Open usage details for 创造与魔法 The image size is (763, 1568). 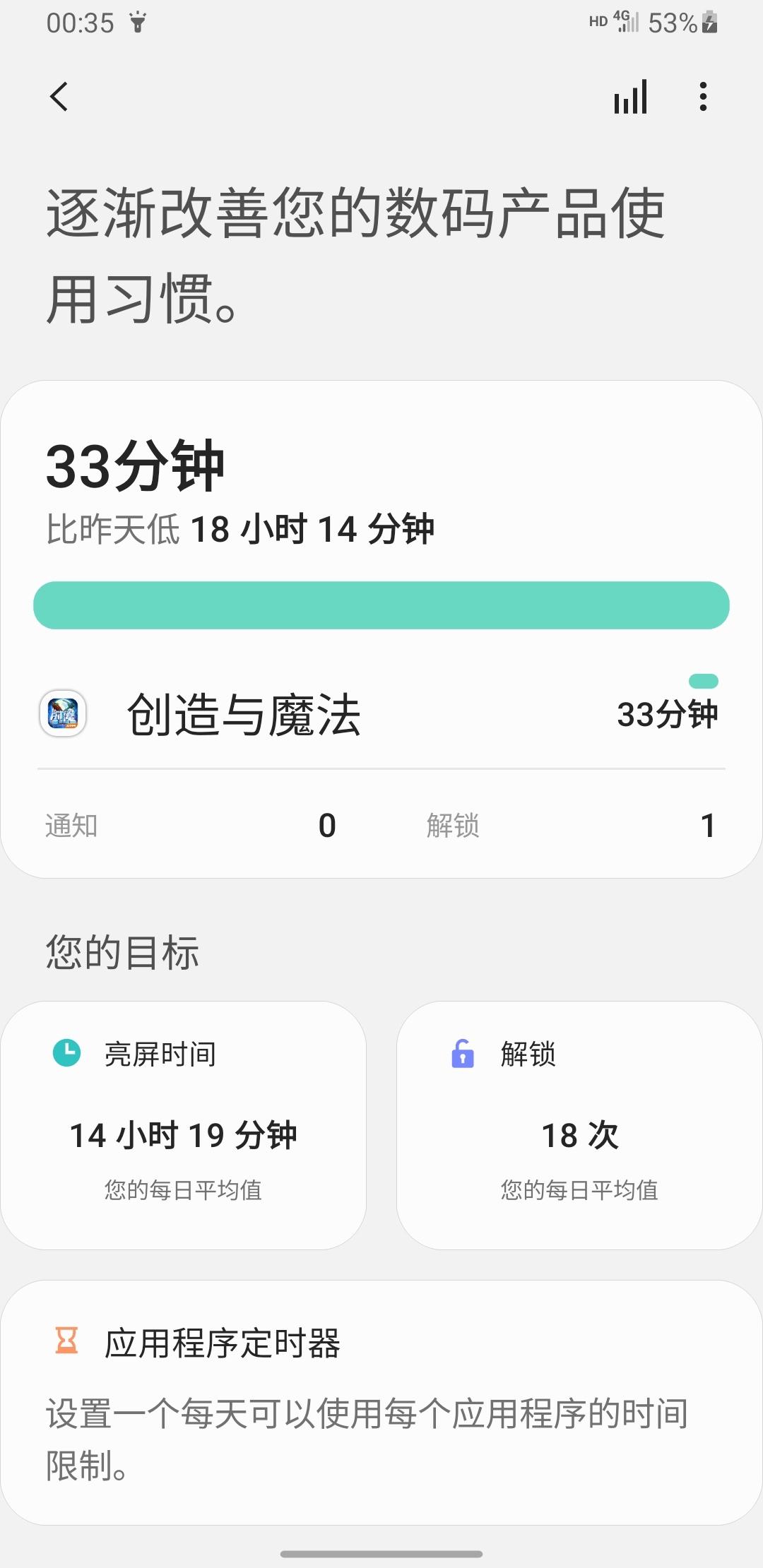(381, 714)
